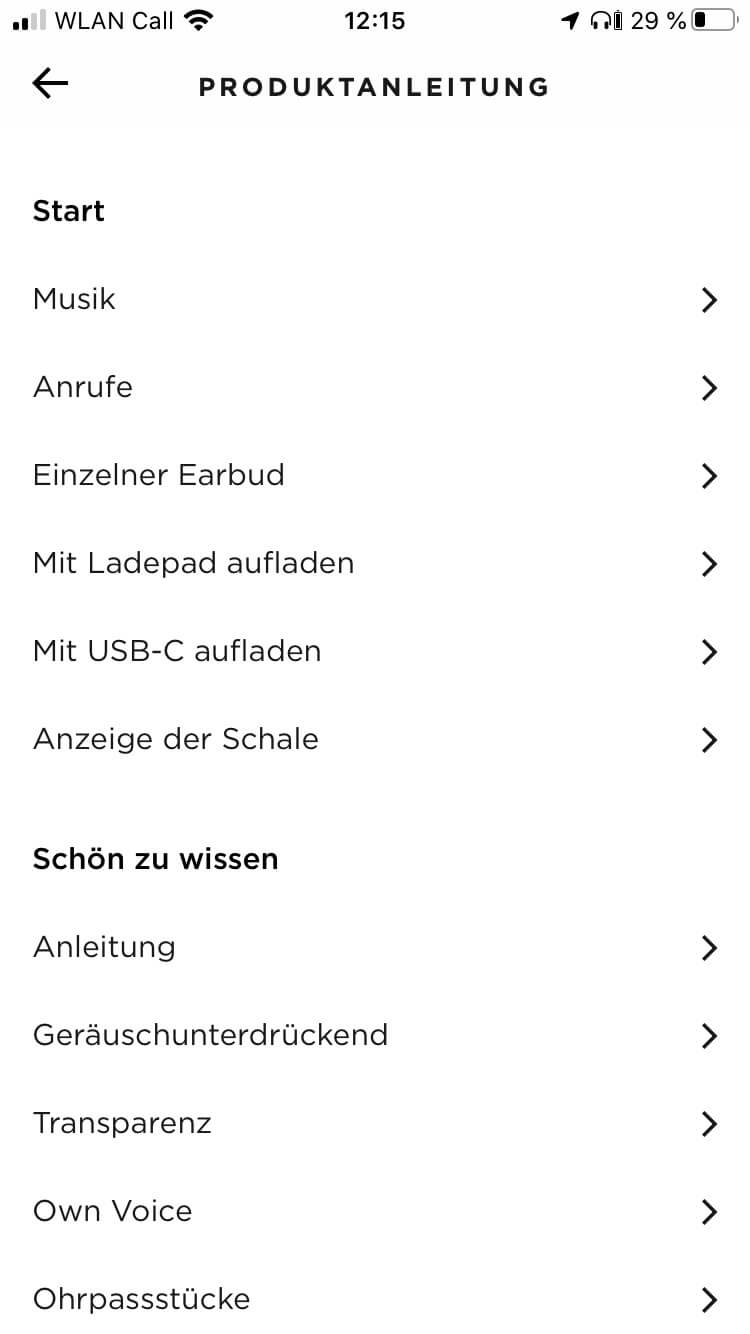Open the Musik guide
The image size is (750, 1334).
tap(375, 299)
